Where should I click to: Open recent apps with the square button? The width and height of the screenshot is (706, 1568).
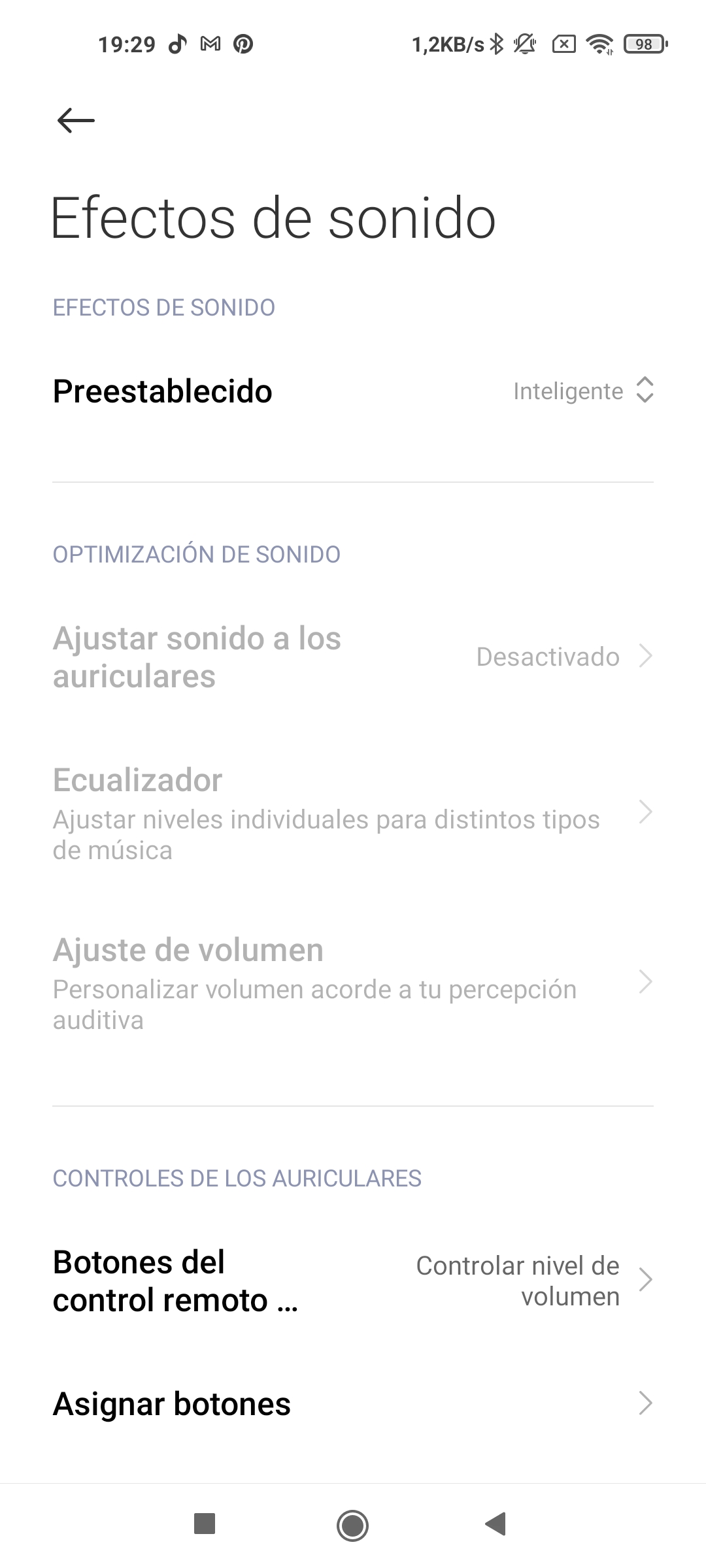[205, 1524]
